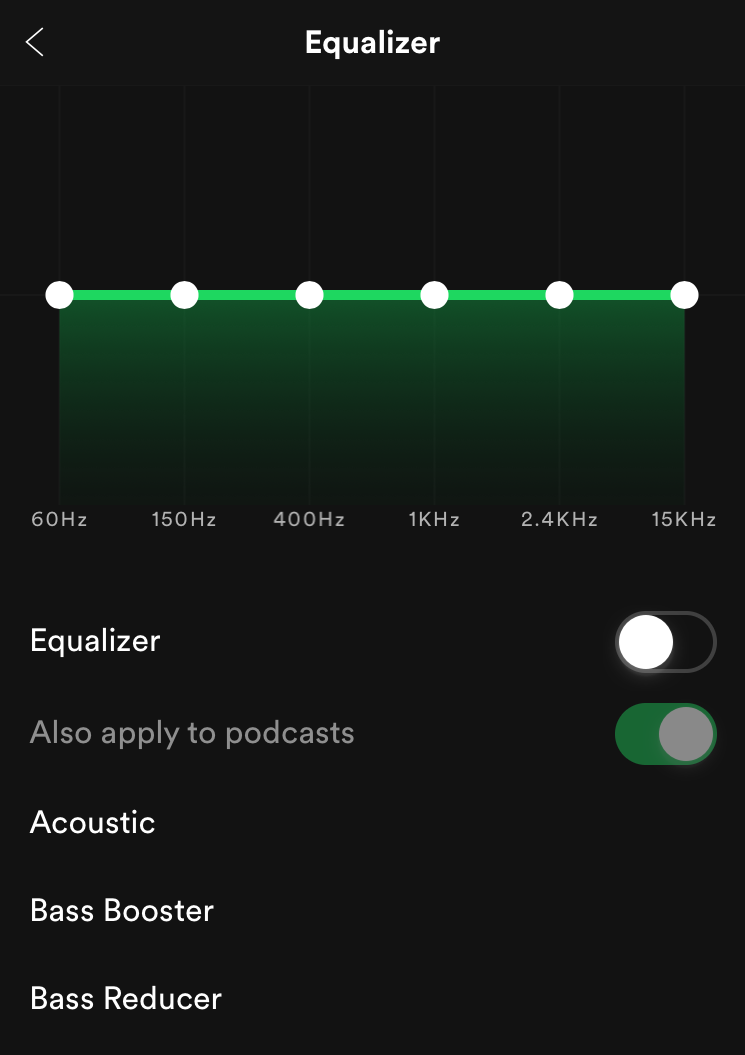
Task: Choose the Bass Booster preset
Action: coord(122,910)
